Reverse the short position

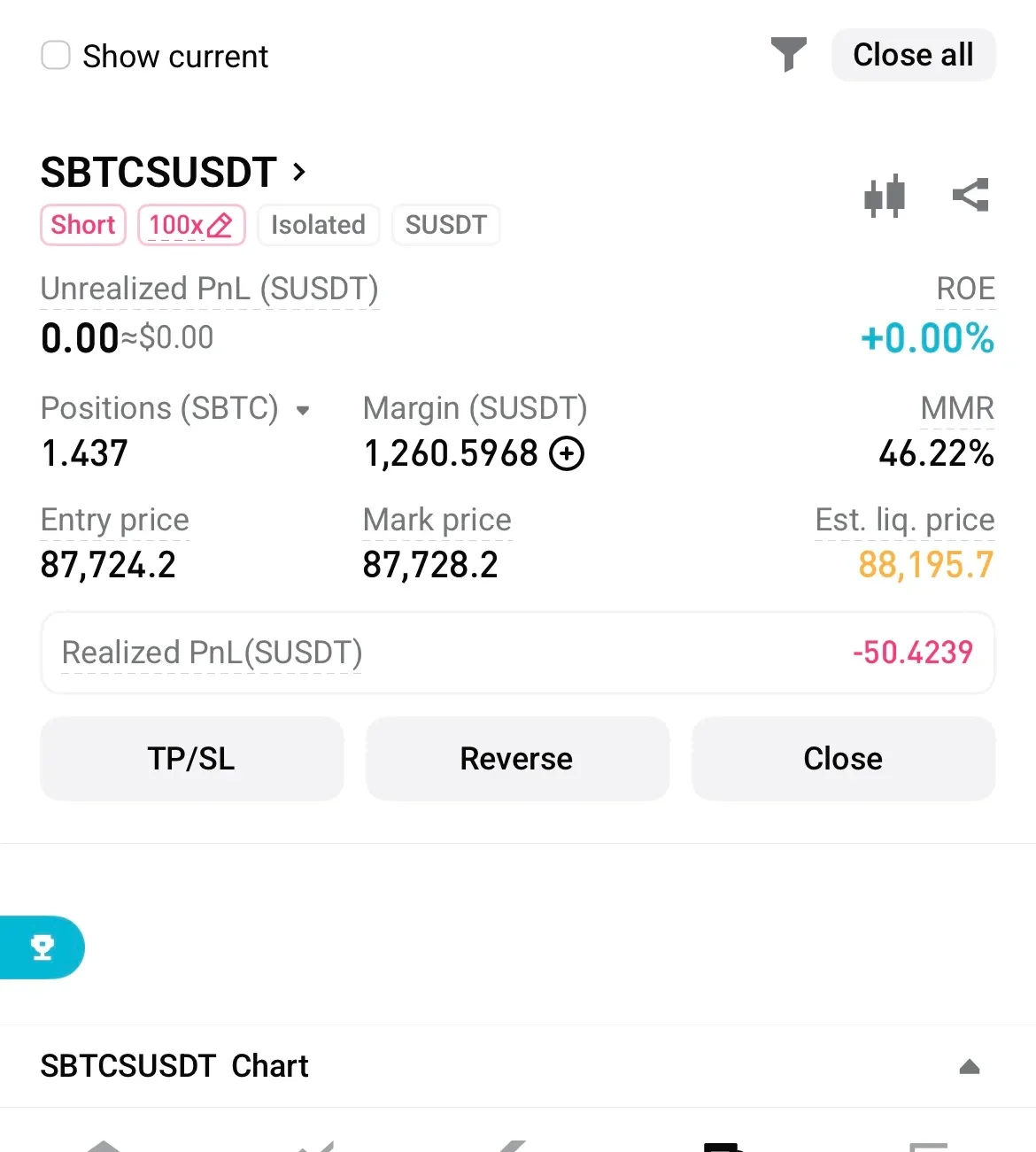coord(517,759)
